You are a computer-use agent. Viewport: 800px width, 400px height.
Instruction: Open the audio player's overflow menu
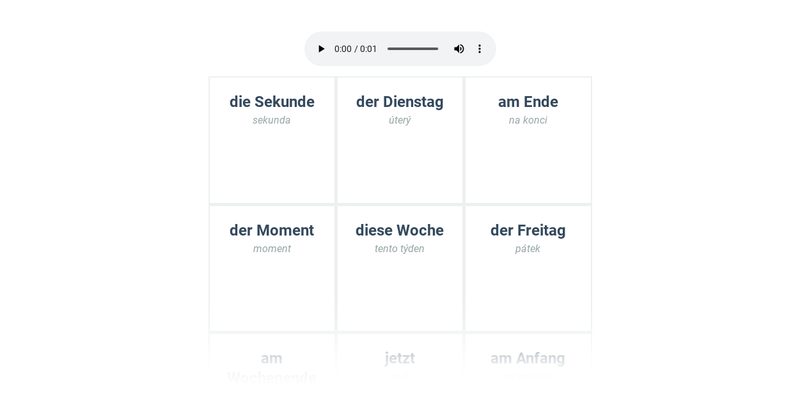480,49
